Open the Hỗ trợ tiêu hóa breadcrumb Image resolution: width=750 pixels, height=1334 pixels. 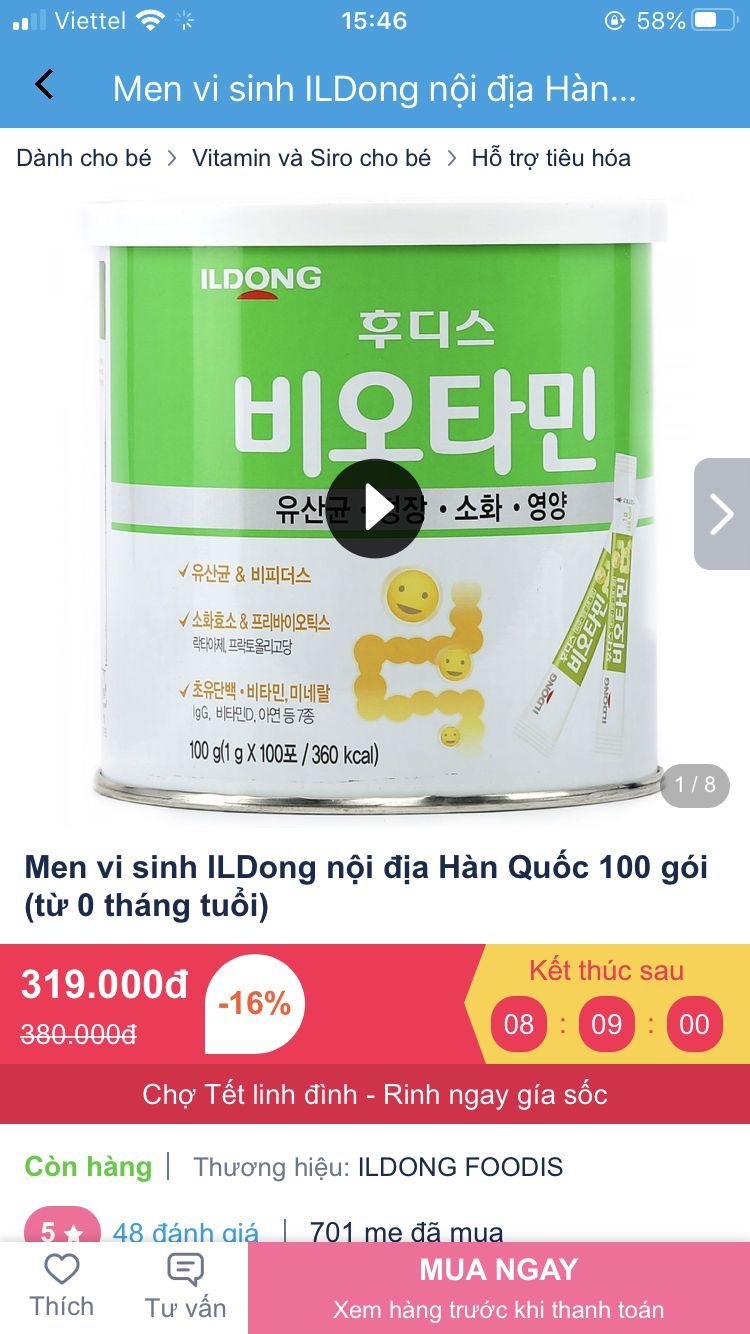pos(551,158)
